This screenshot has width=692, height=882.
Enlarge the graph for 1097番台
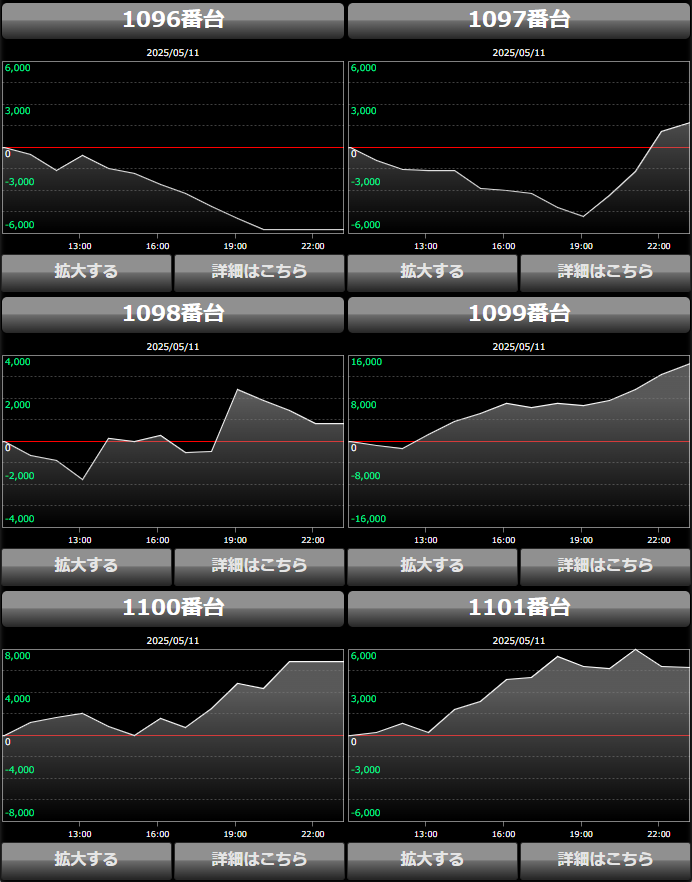pyautogui.click(x=432, y=271)
